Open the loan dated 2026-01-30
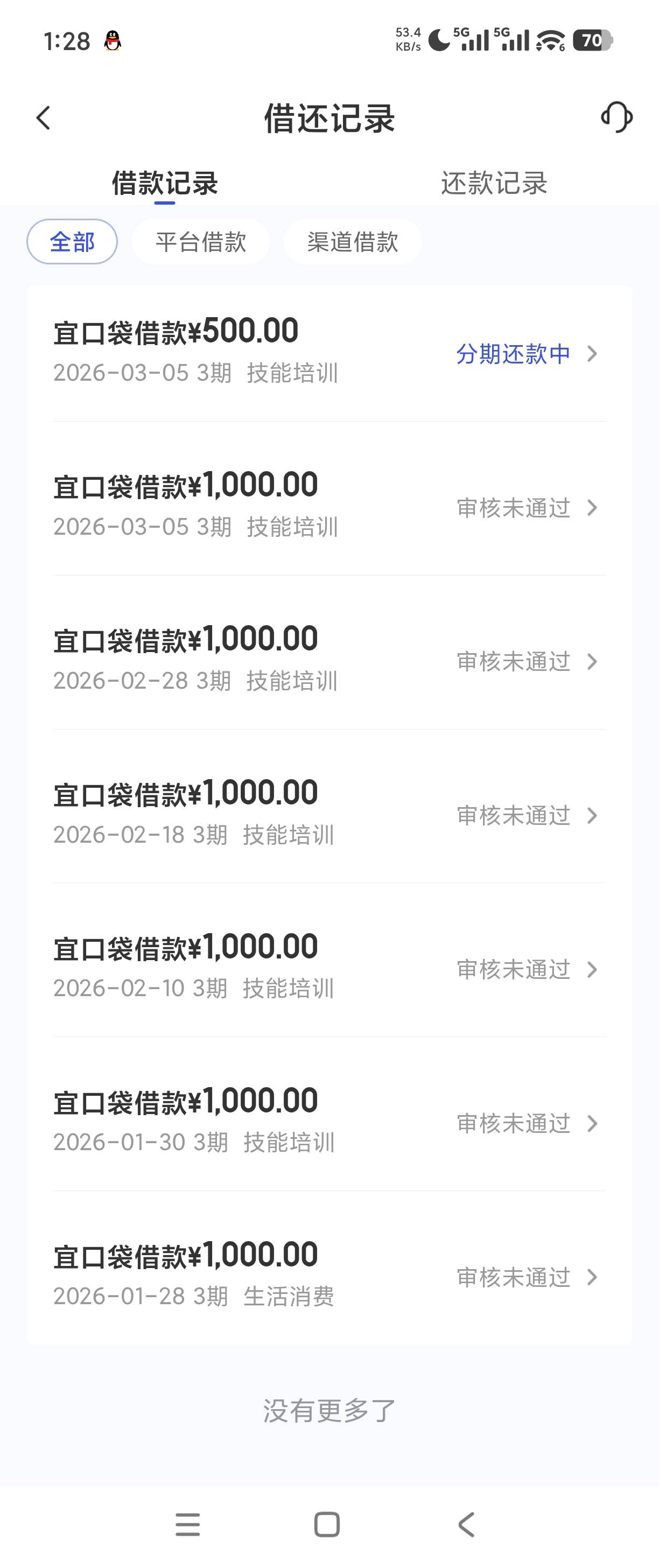The image size is (659, 1568). (x=328, y=1123)
